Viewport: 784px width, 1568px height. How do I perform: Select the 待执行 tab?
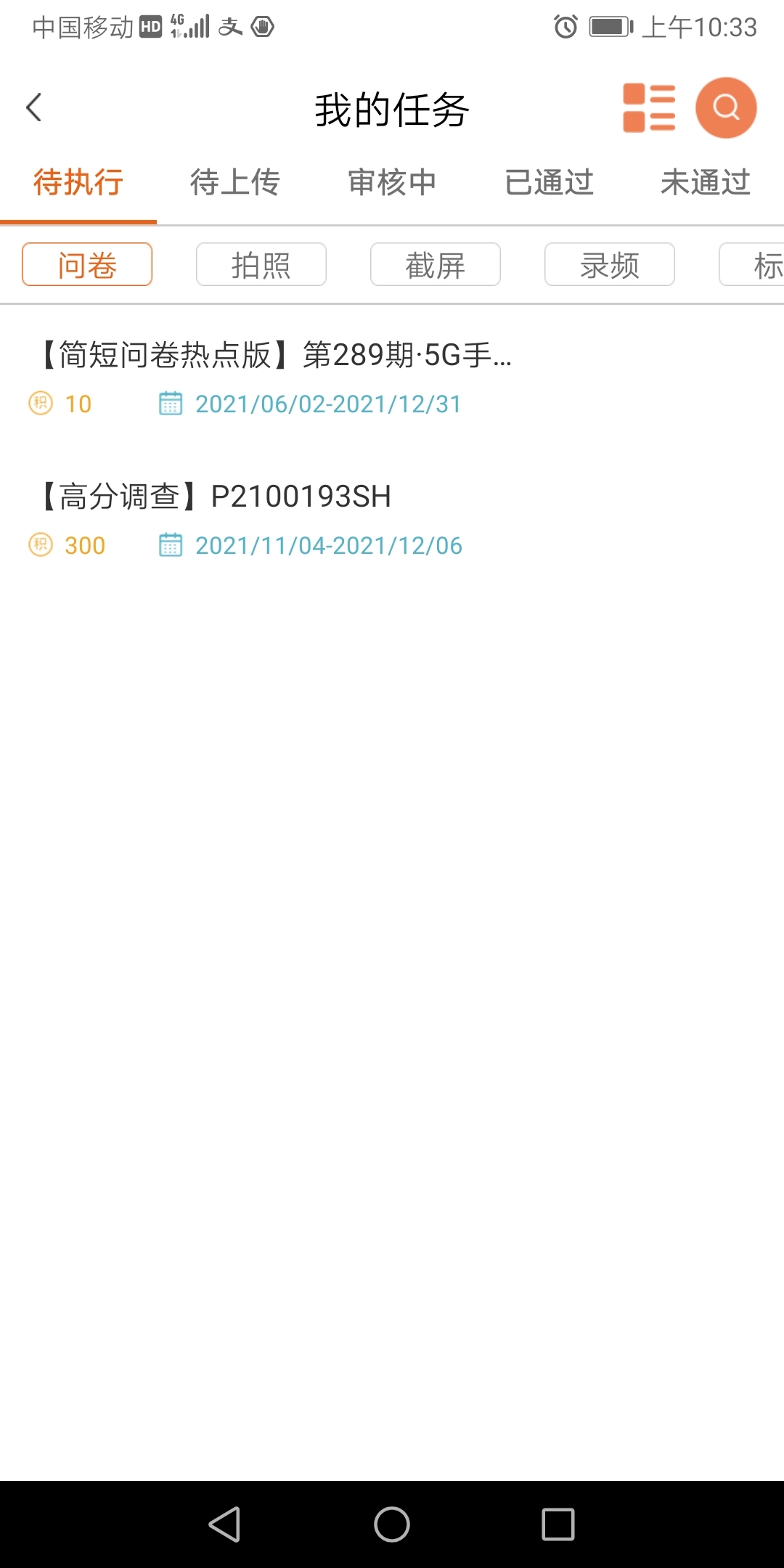click(x=78, y=182)
